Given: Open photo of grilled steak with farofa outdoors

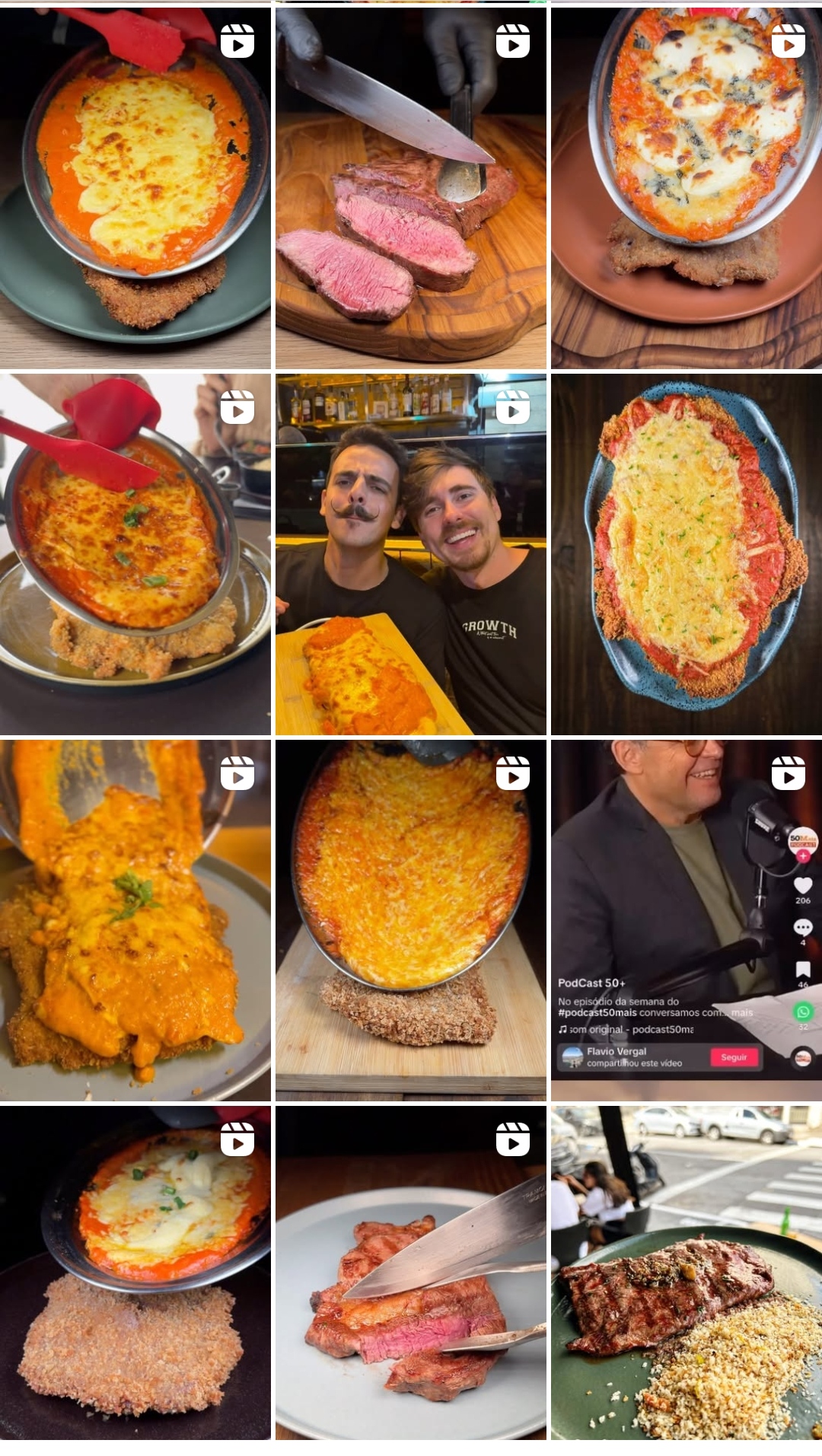Looking at the screenshot, I should pyautogui.click(x=687, y=1273).
